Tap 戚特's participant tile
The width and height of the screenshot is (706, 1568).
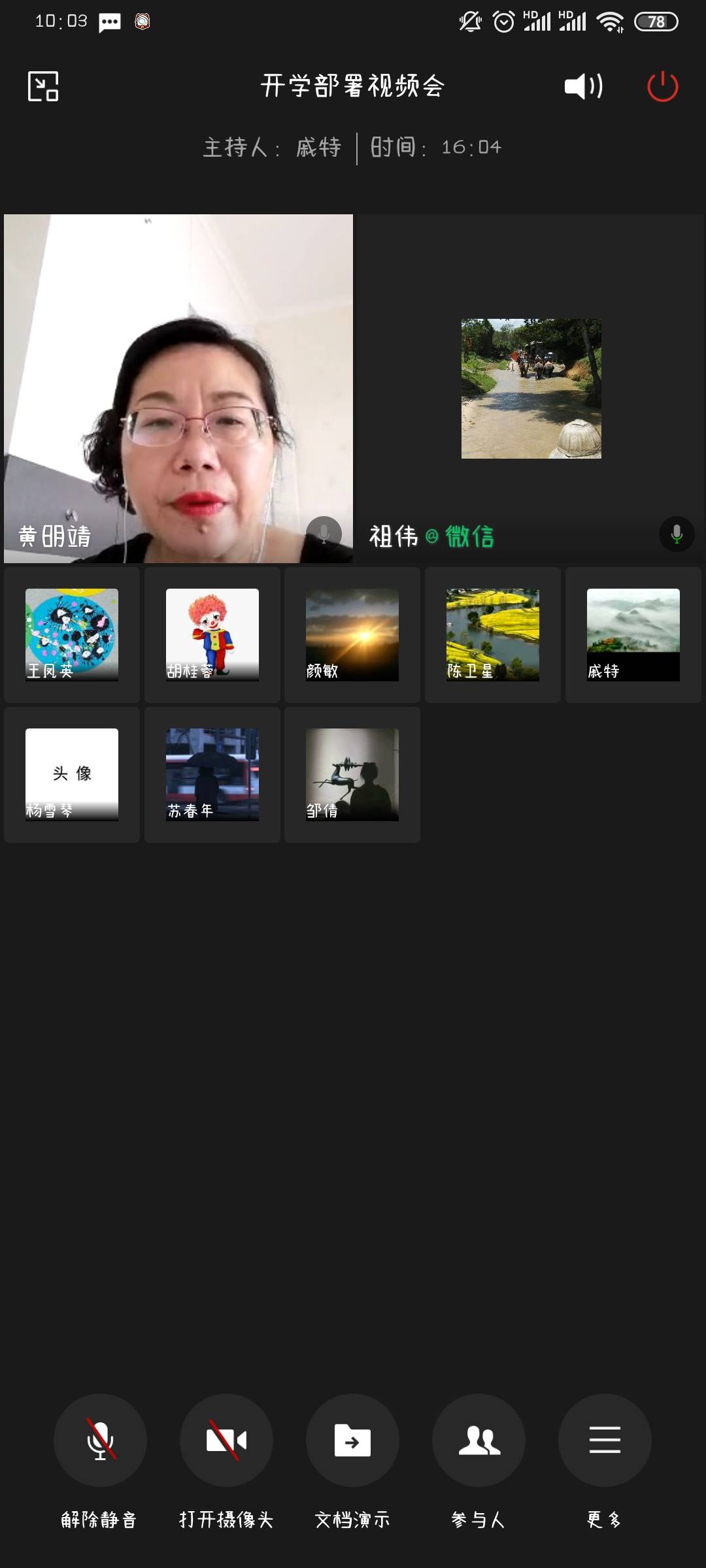(633, 635)
